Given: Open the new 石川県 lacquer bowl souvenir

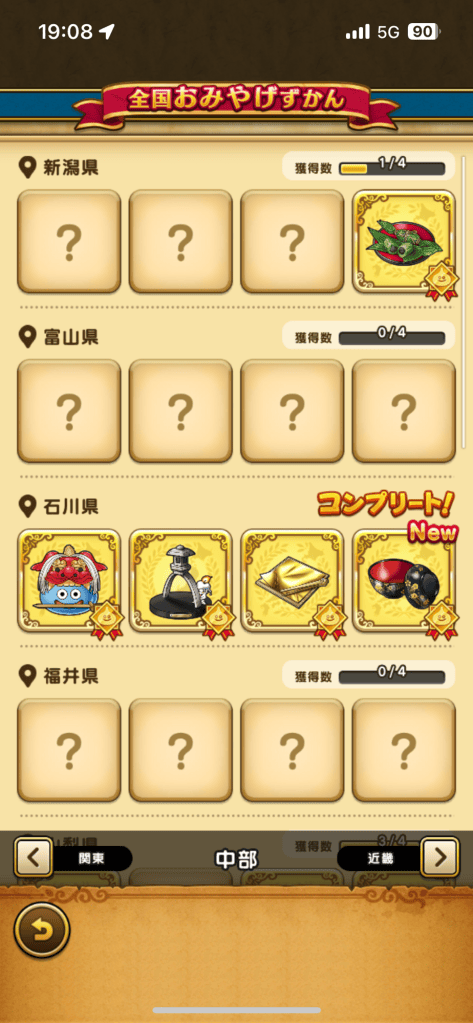Looking at the screenshot, I should 404,581.
